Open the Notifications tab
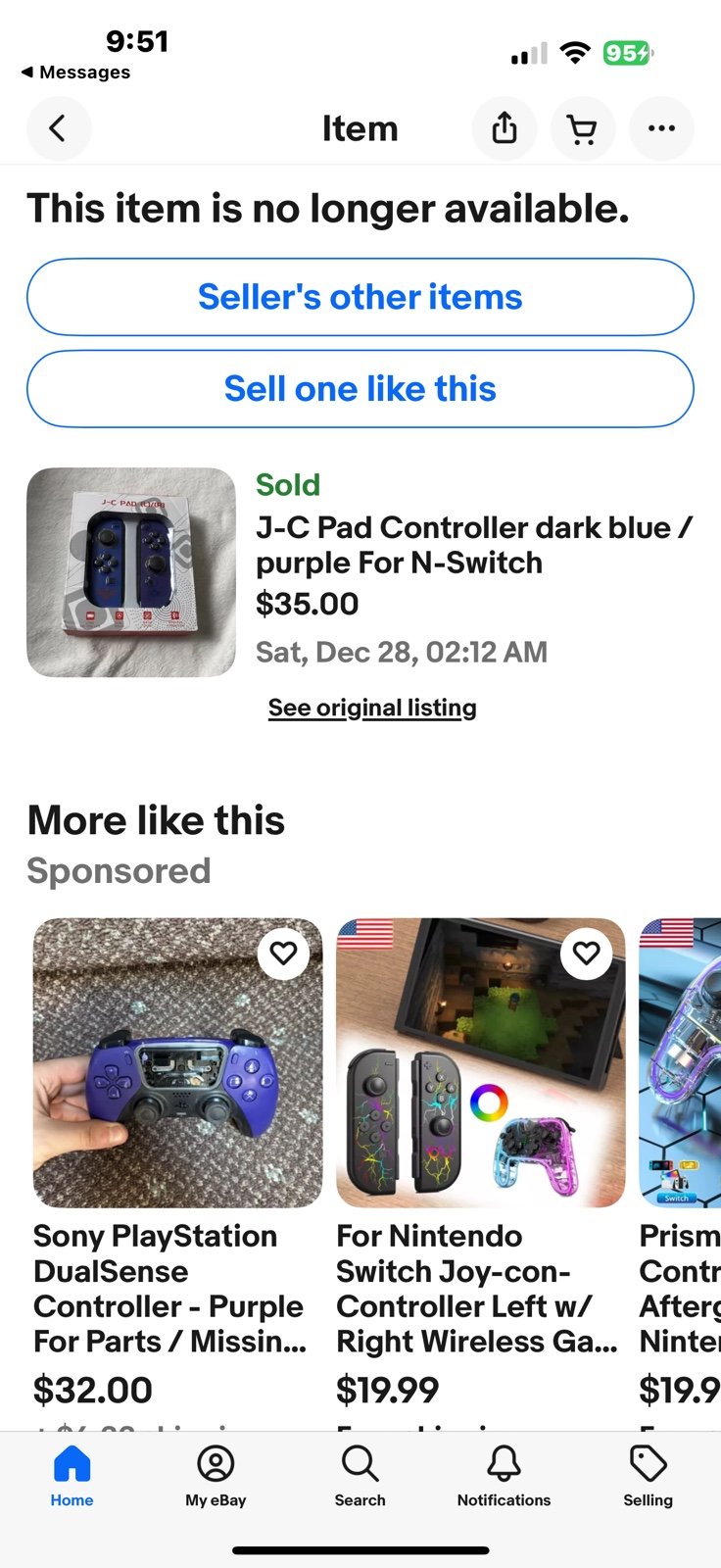This screenshot has width=721, height=1568. click(x=504, y=1477)
